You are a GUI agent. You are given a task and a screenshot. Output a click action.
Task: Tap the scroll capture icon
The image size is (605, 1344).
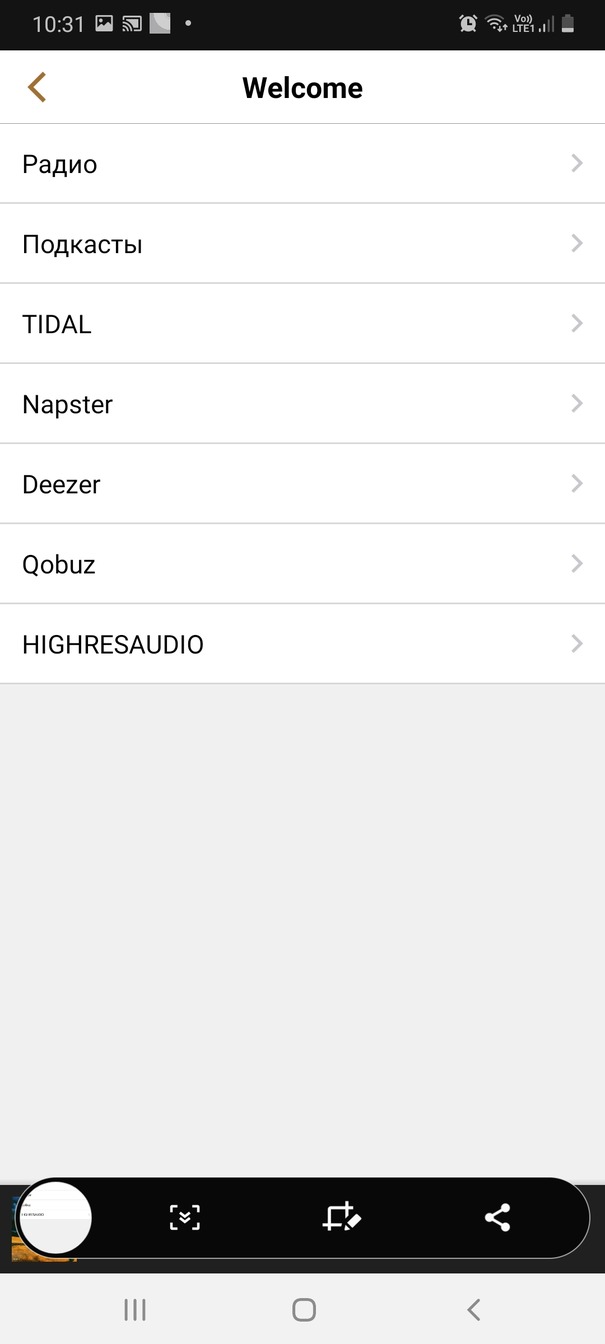[185, 1217]
